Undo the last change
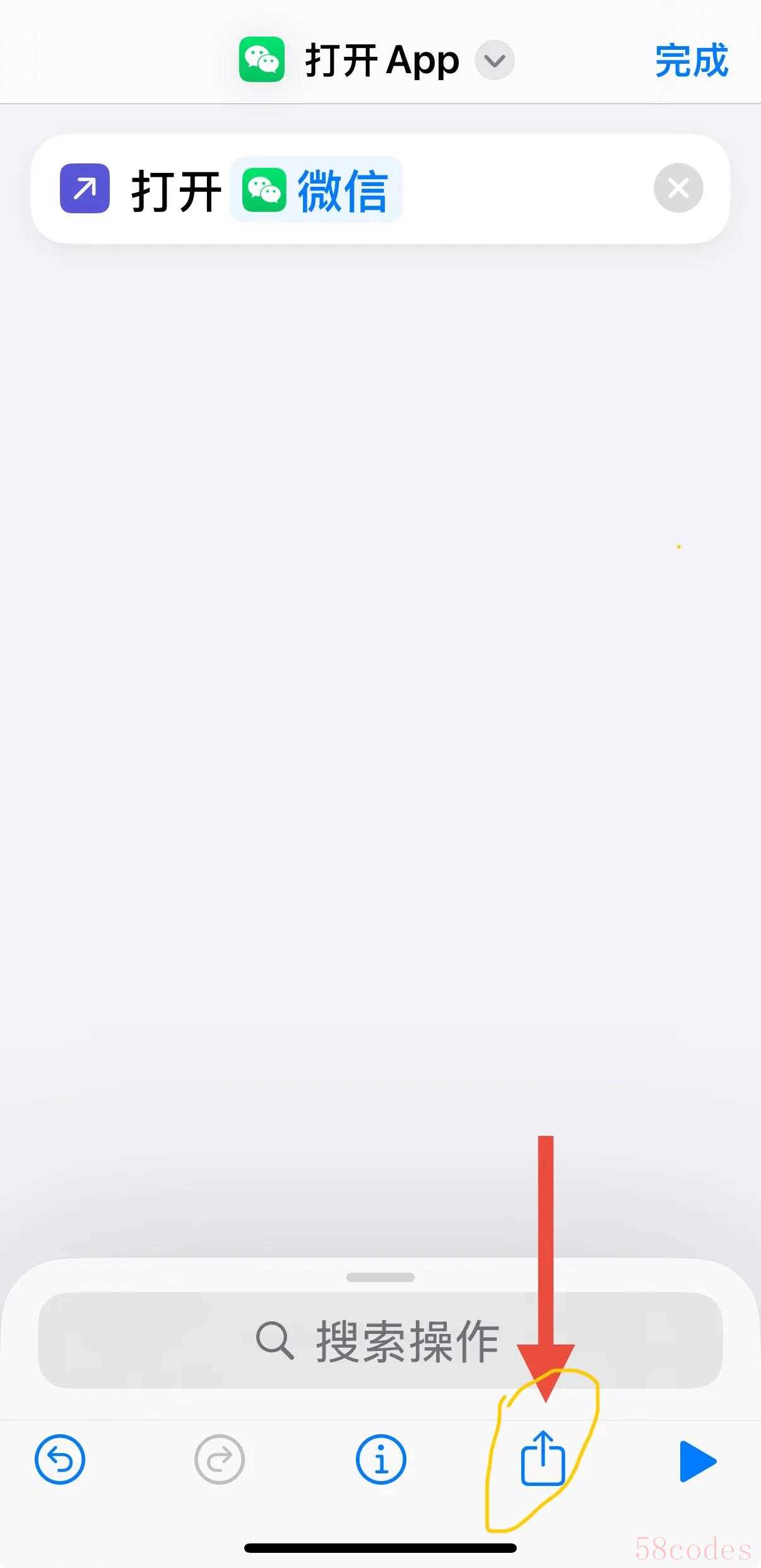761x1568 pixels. click(x=60, y=1459)
